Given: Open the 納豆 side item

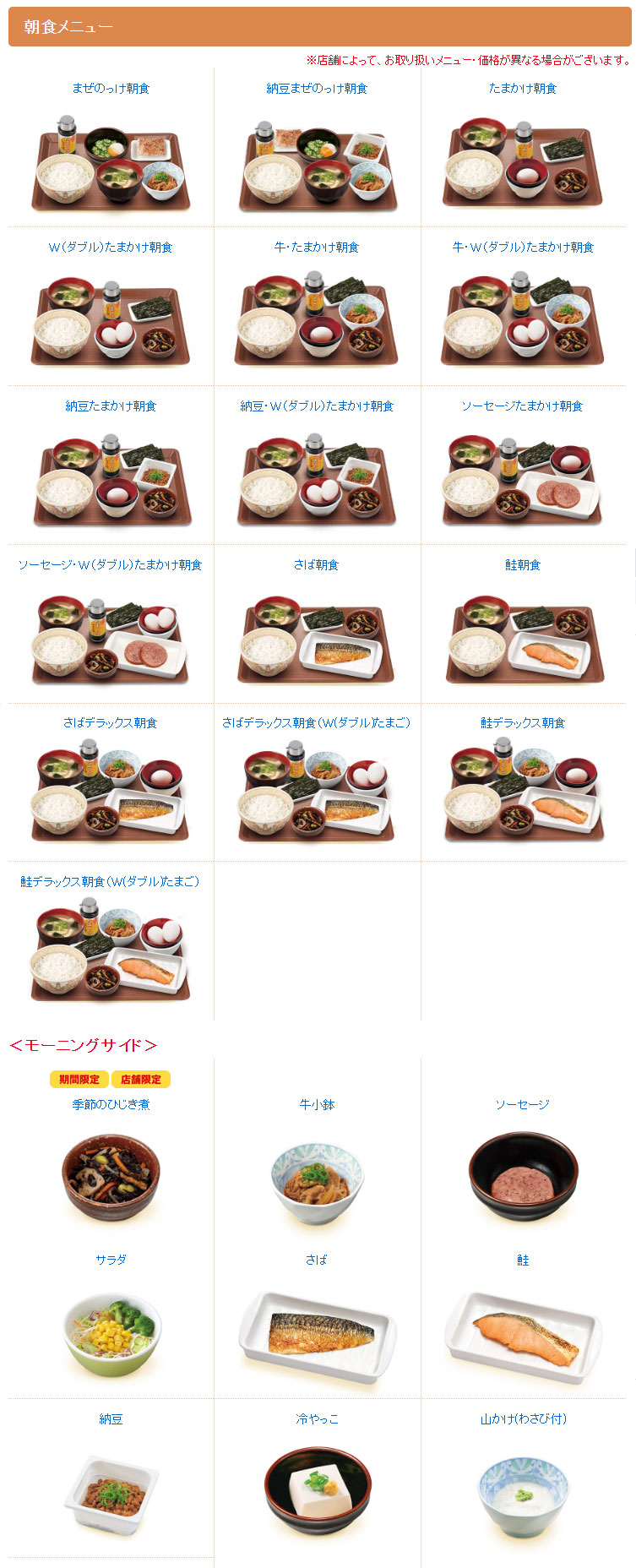Looking at the screenshot, I should point(111,1419).
